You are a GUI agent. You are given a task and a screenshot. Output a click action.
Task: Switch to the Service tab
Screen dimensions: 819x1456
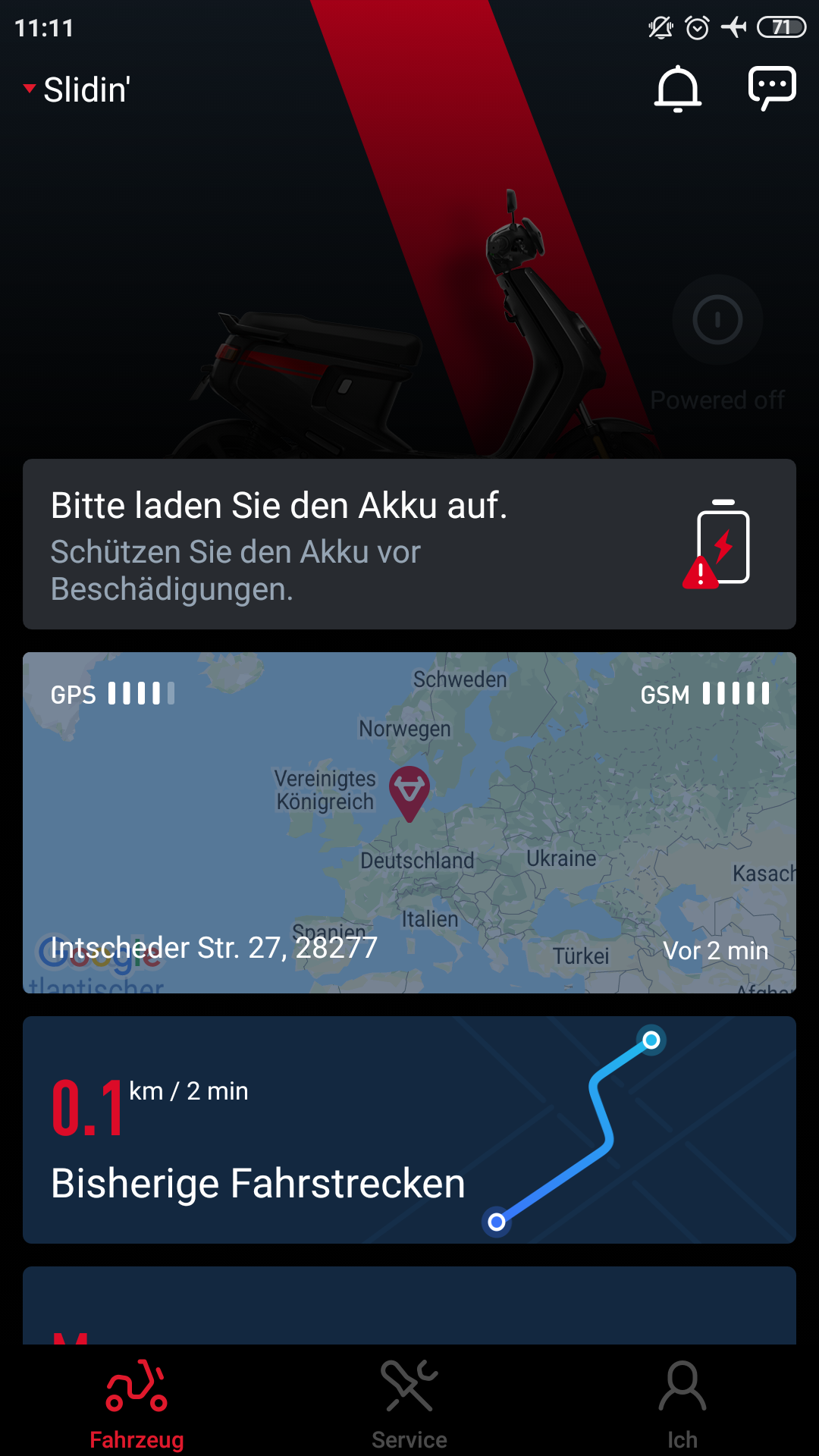click(x=409, y=1403)
